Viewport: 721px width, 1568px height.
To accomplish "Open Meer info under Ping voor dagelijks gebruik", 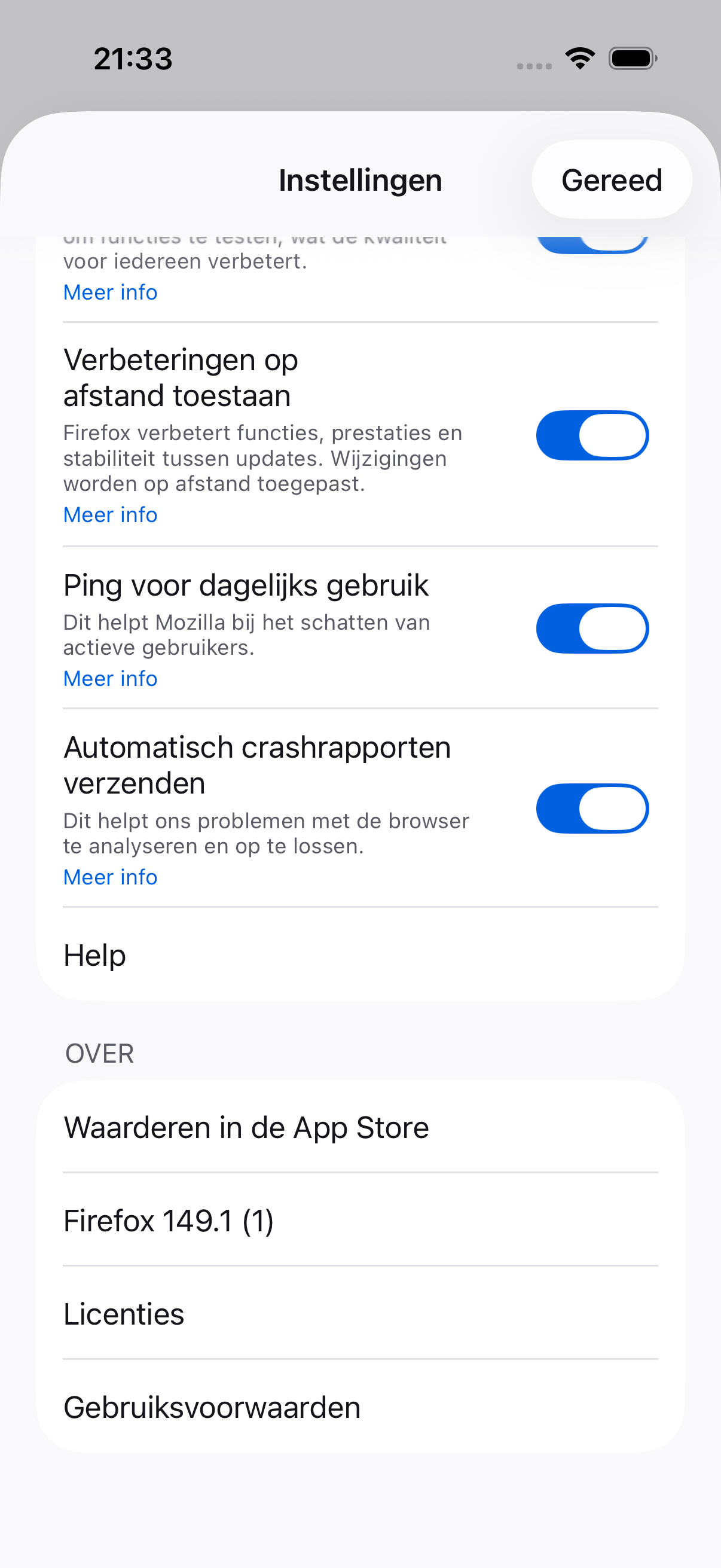I will pyautogui.click(x=110, y=679).
